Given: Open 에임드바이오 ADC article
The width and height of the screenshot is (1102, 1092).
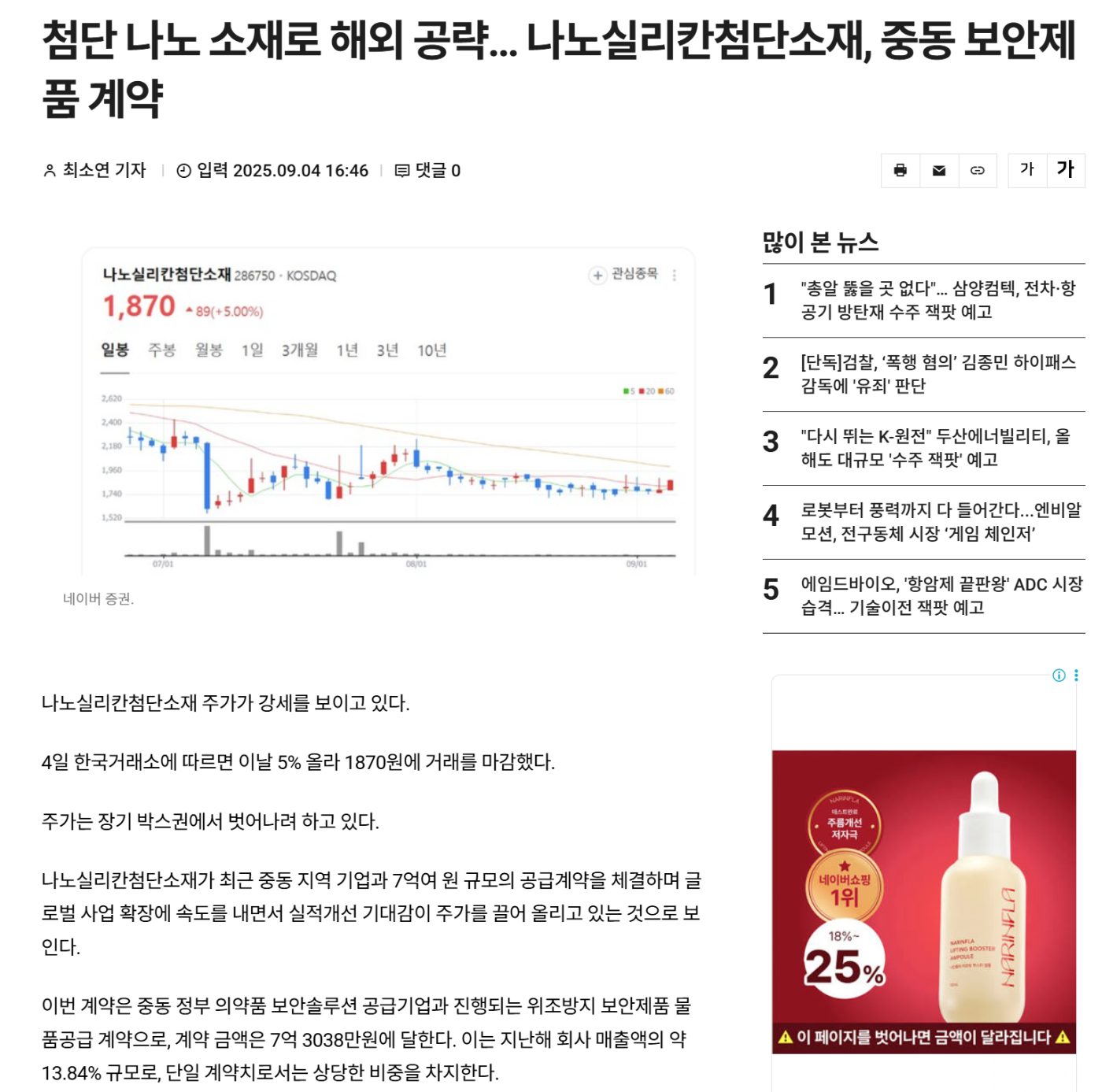Looking at the screenshot, I should pos(941,596).
